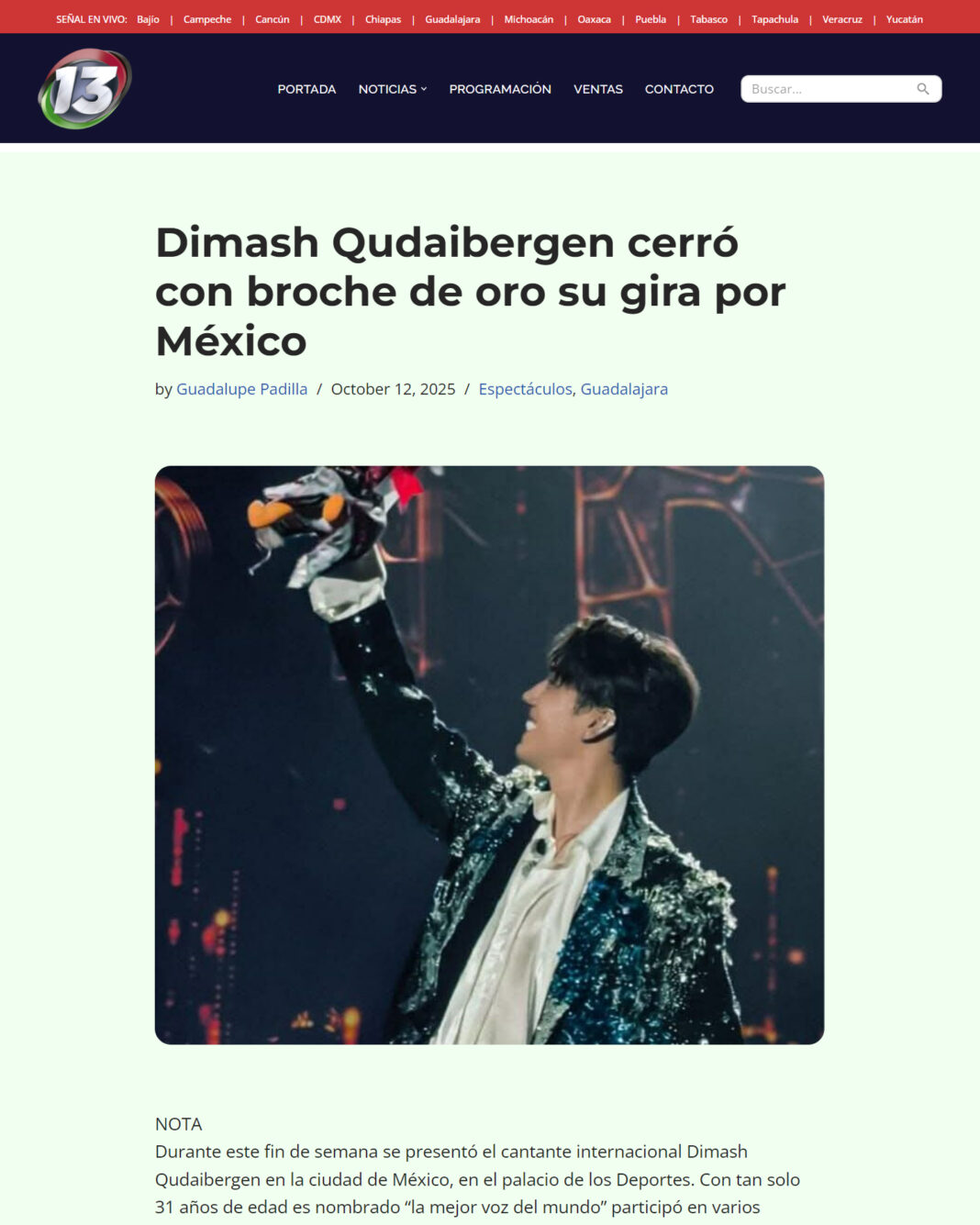Open the Ventas page
The image size is (980, 1225).
[x=598, y=89]
